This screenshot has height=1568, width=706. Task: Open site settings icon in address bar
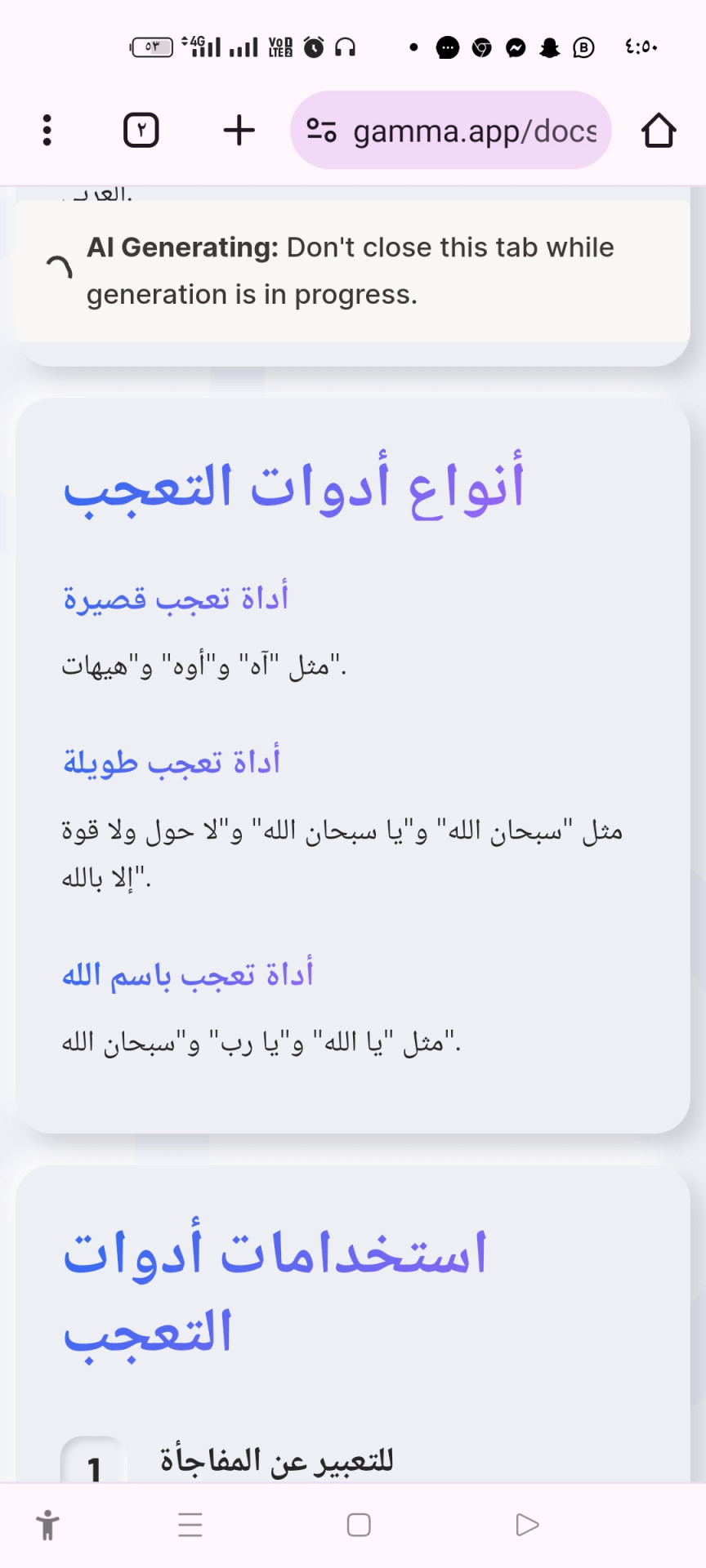point(321,131)
